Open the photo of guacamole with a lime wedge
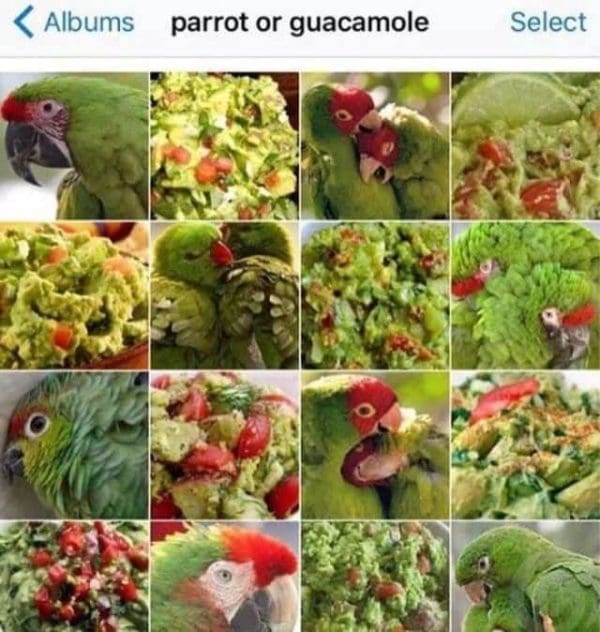The width and height of the screenshot is (600, 632). [x=525, y=145]
